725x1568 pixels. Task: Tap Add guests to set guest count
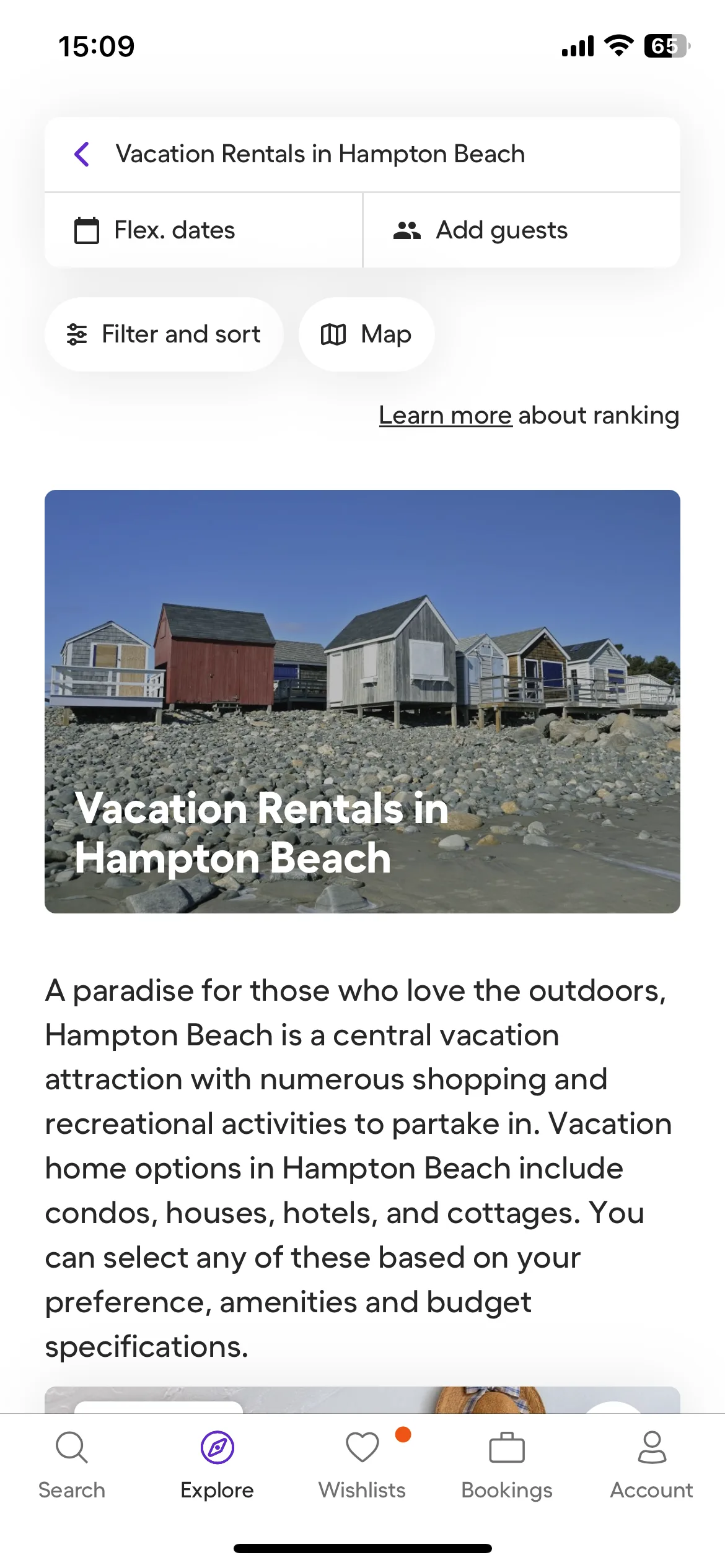click(522, 230)
